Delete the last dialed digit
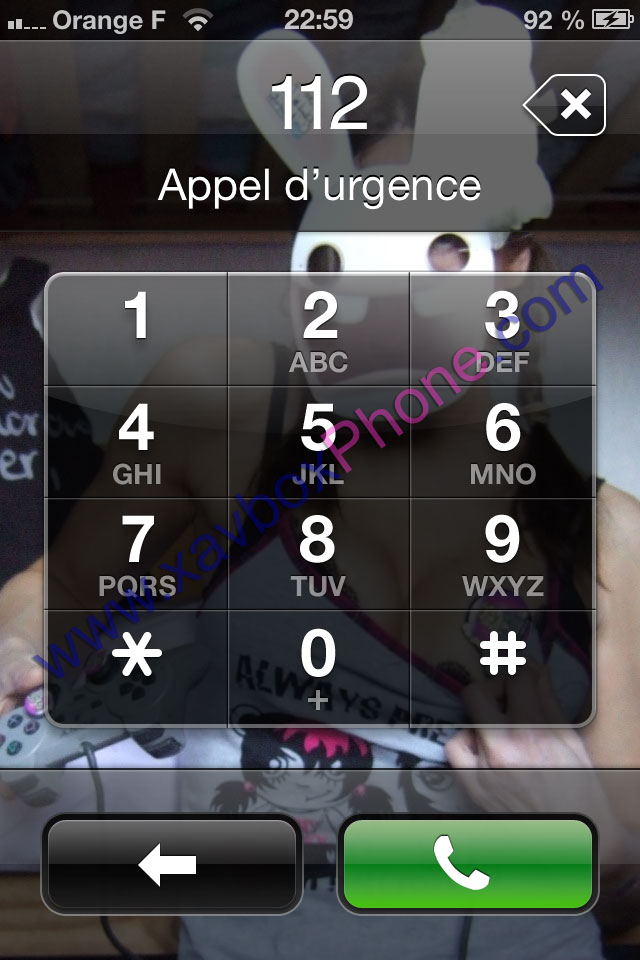The height and width of the screenshot is (960, 640). [565, 104]
